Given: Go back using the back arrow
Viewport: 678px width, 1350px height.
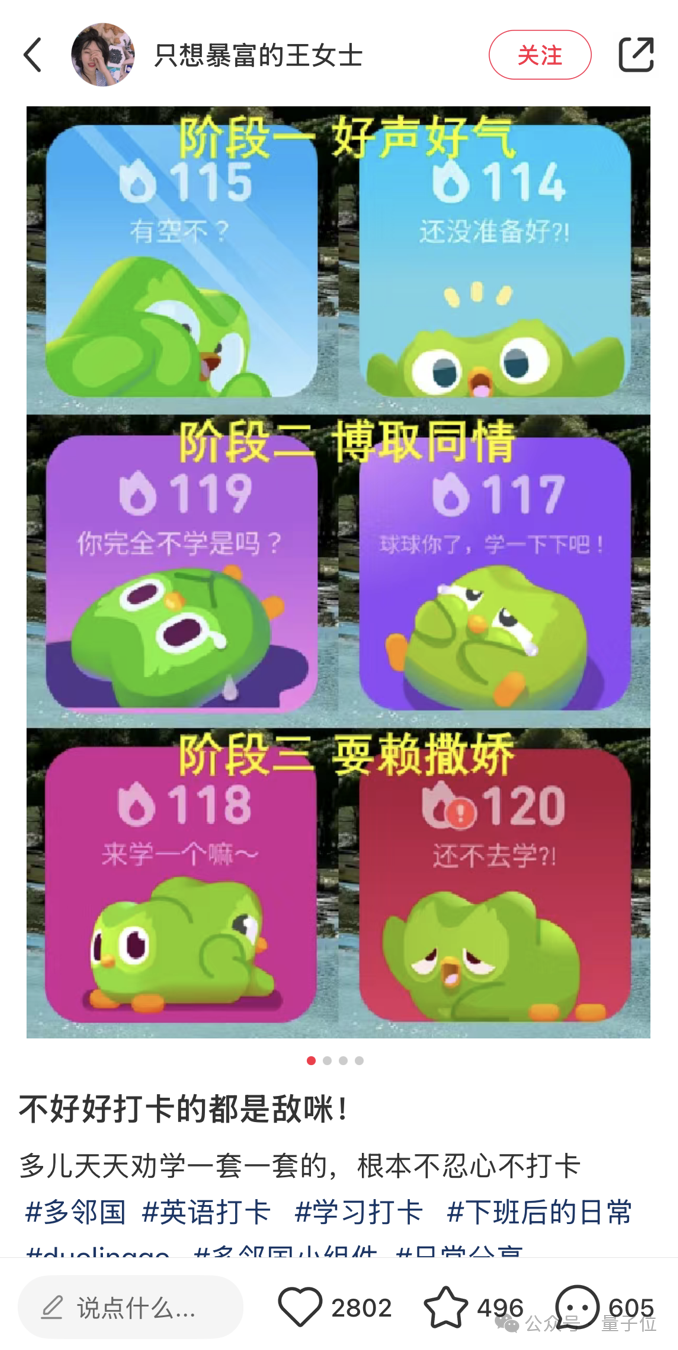Looking at the screenshot, I should coord(33,55).
